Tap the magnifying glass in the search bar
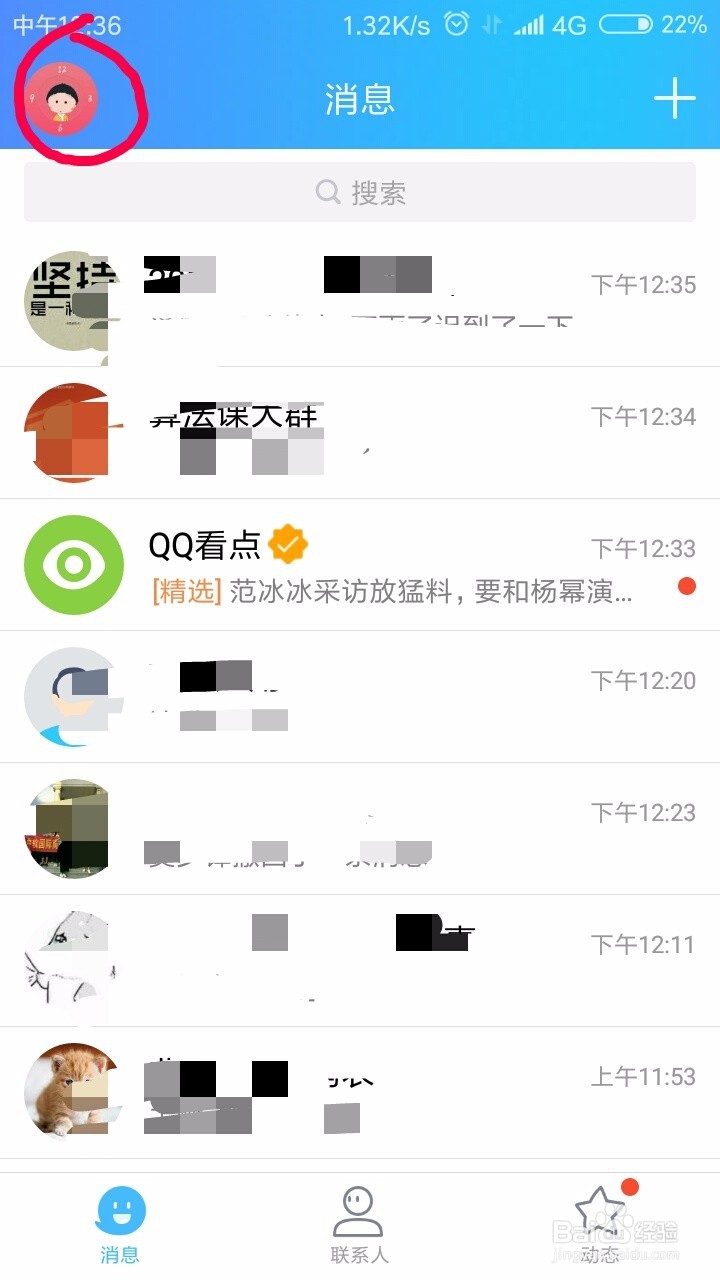Viewport: 720px width, 1280px height. pyautogui.click(x=327, y=192)
